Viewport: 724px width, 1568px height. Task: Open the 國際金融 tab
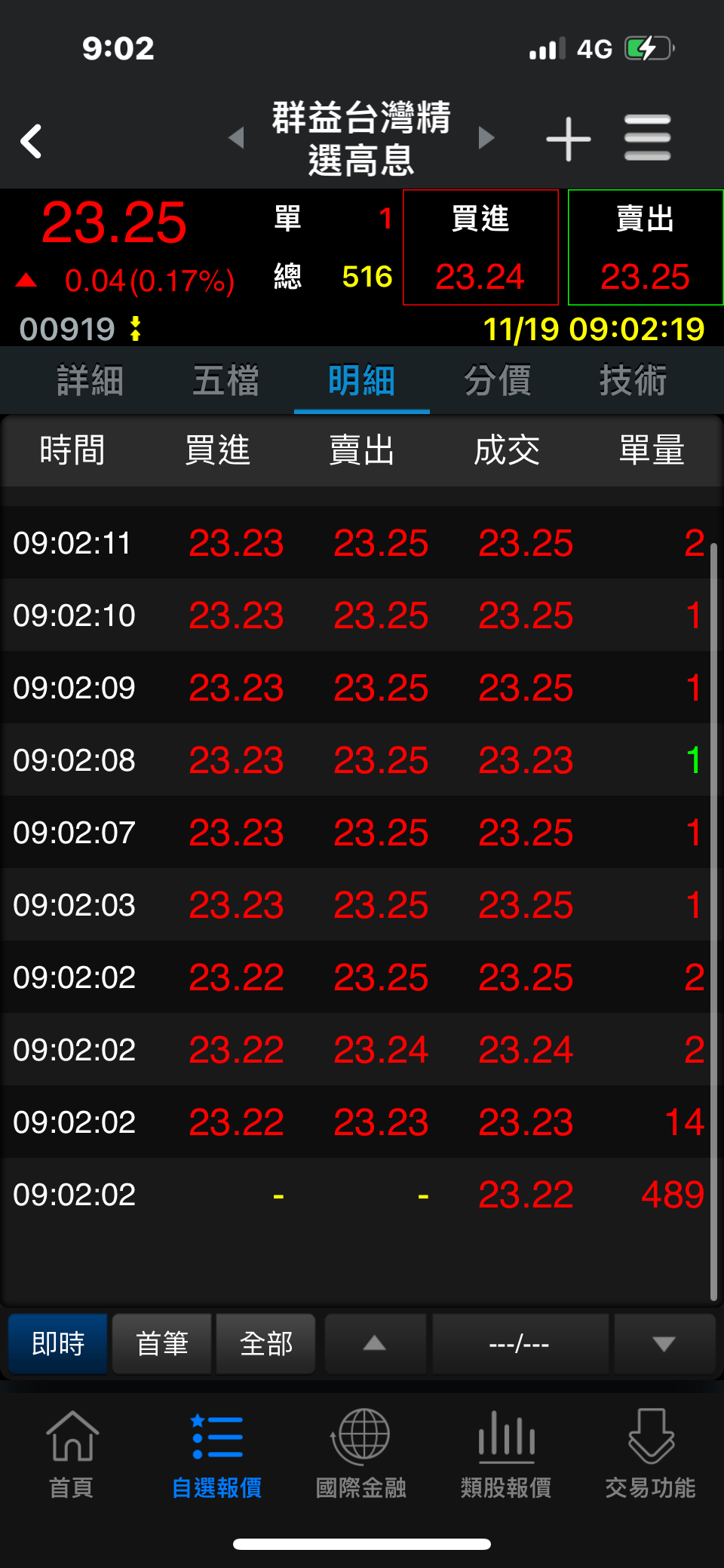pyautogui.click(x=361, y=1453)
